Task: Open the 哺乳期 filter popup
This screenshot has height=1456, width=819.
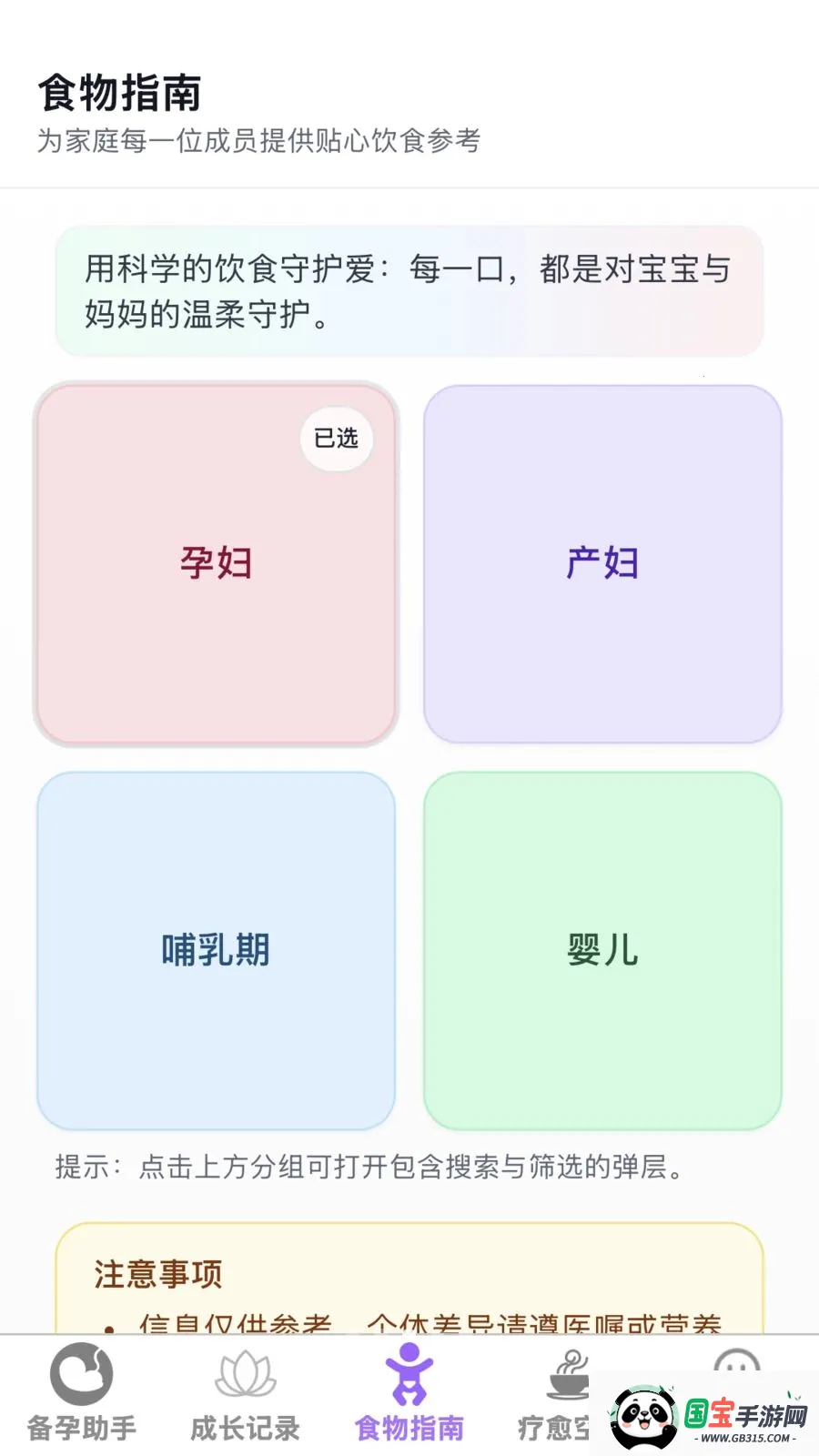Action: 216,951
